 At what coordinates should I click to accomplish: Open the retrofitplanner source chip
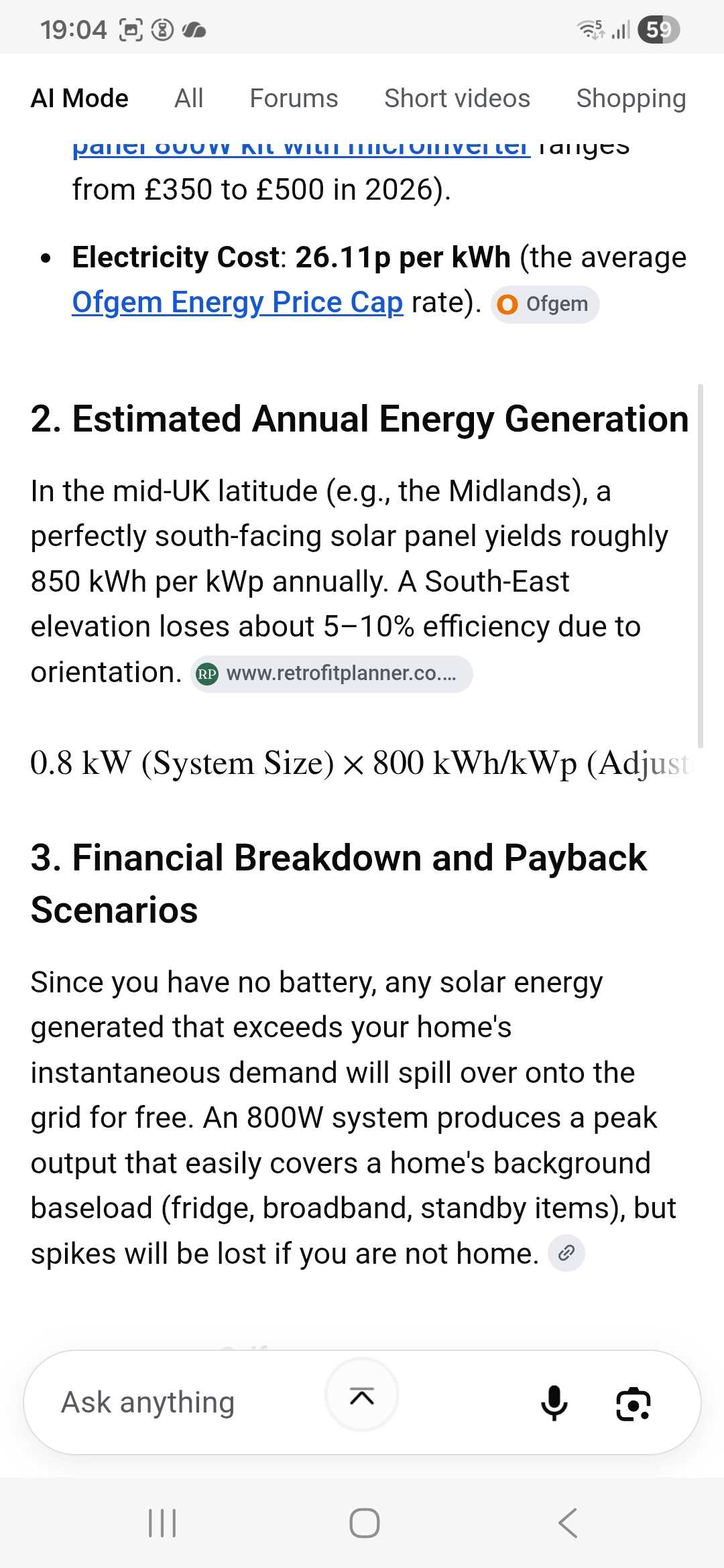tap(332, 673)
